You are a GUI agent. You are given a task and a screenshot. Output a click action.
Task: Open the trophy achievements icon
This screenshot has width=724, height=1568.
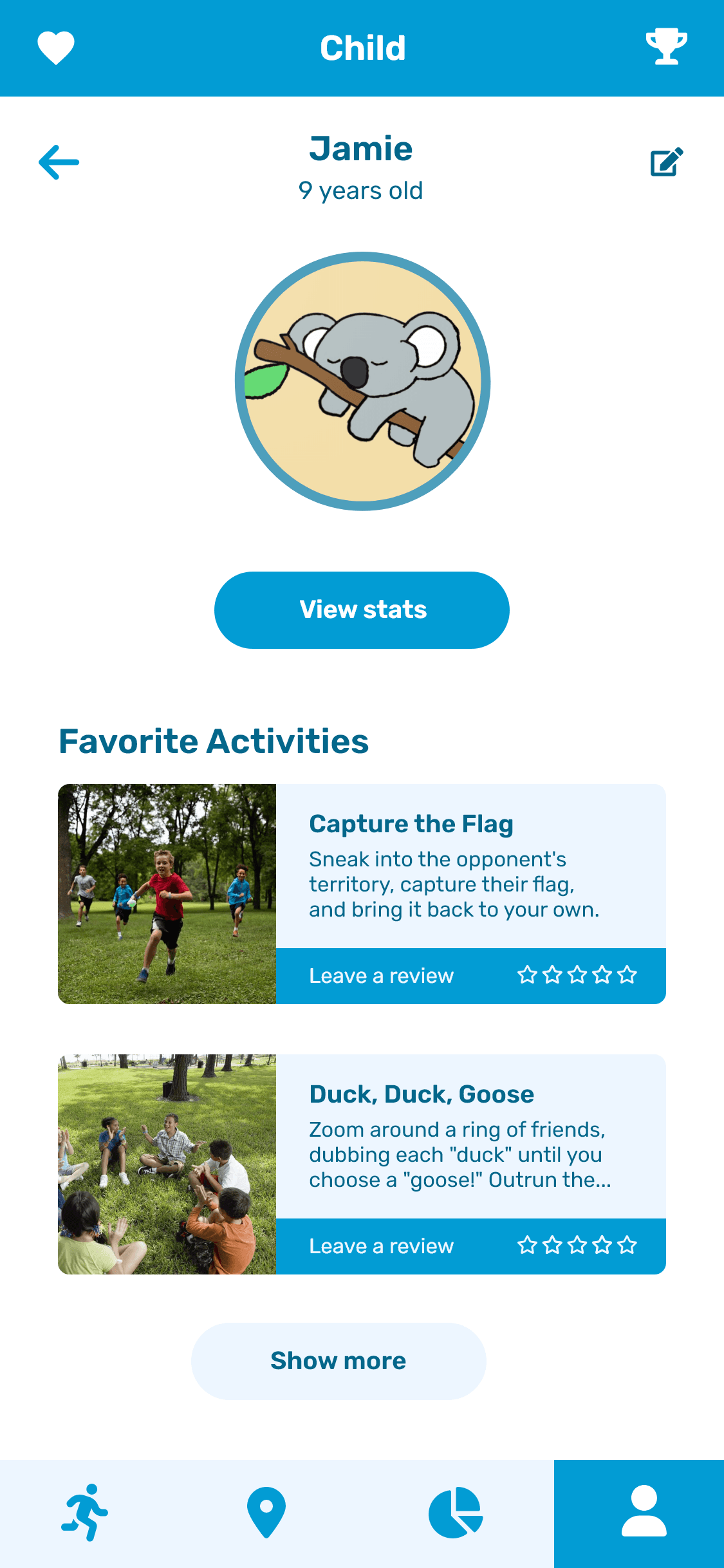(666, 46)
